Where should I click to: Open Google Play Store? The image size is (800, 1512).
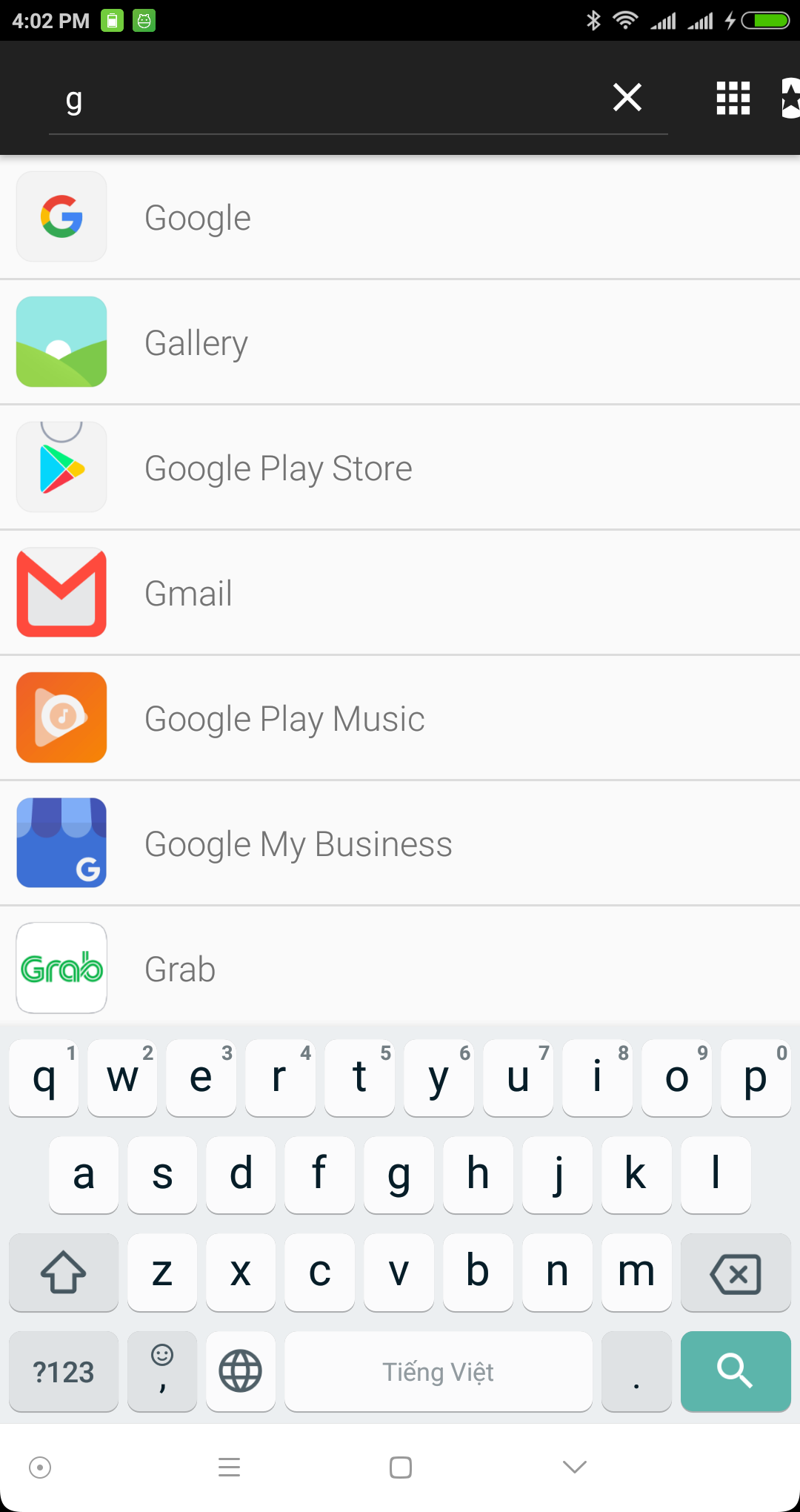[x=400, y=468]
